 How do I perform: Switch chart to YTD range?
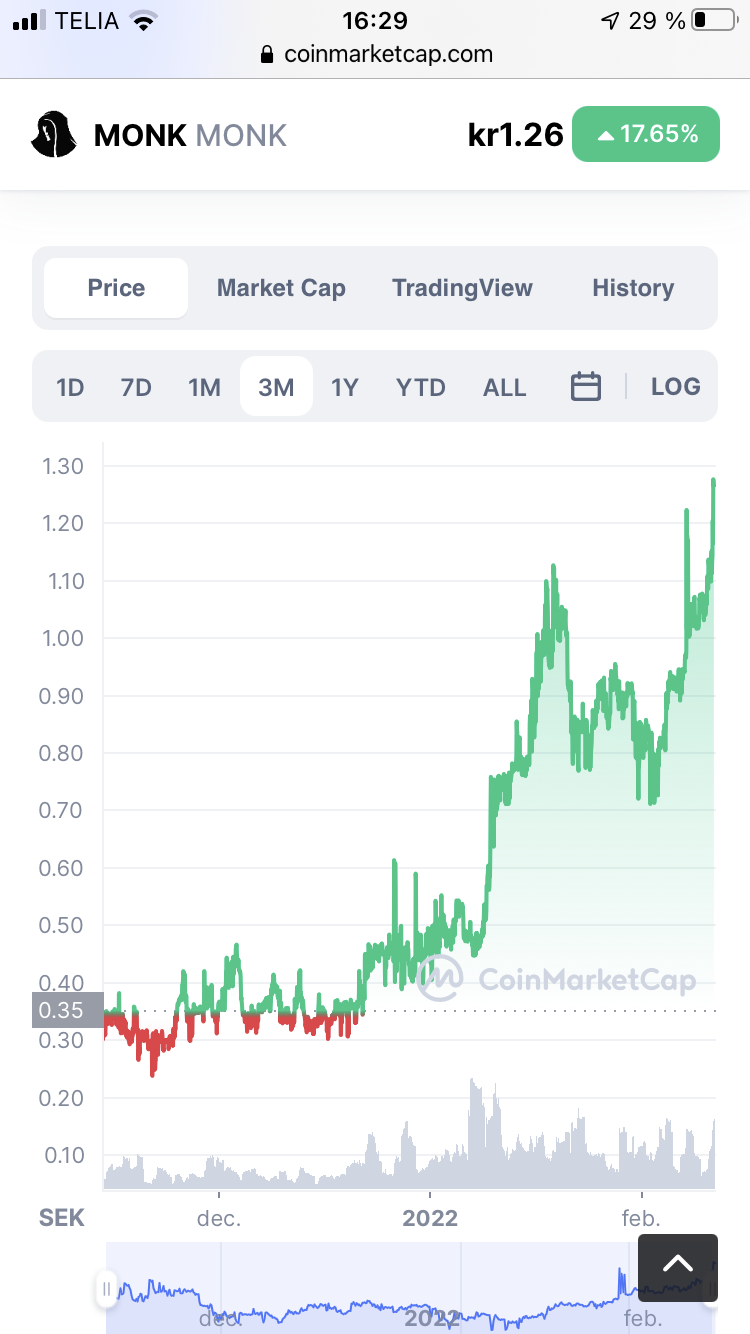421,387
